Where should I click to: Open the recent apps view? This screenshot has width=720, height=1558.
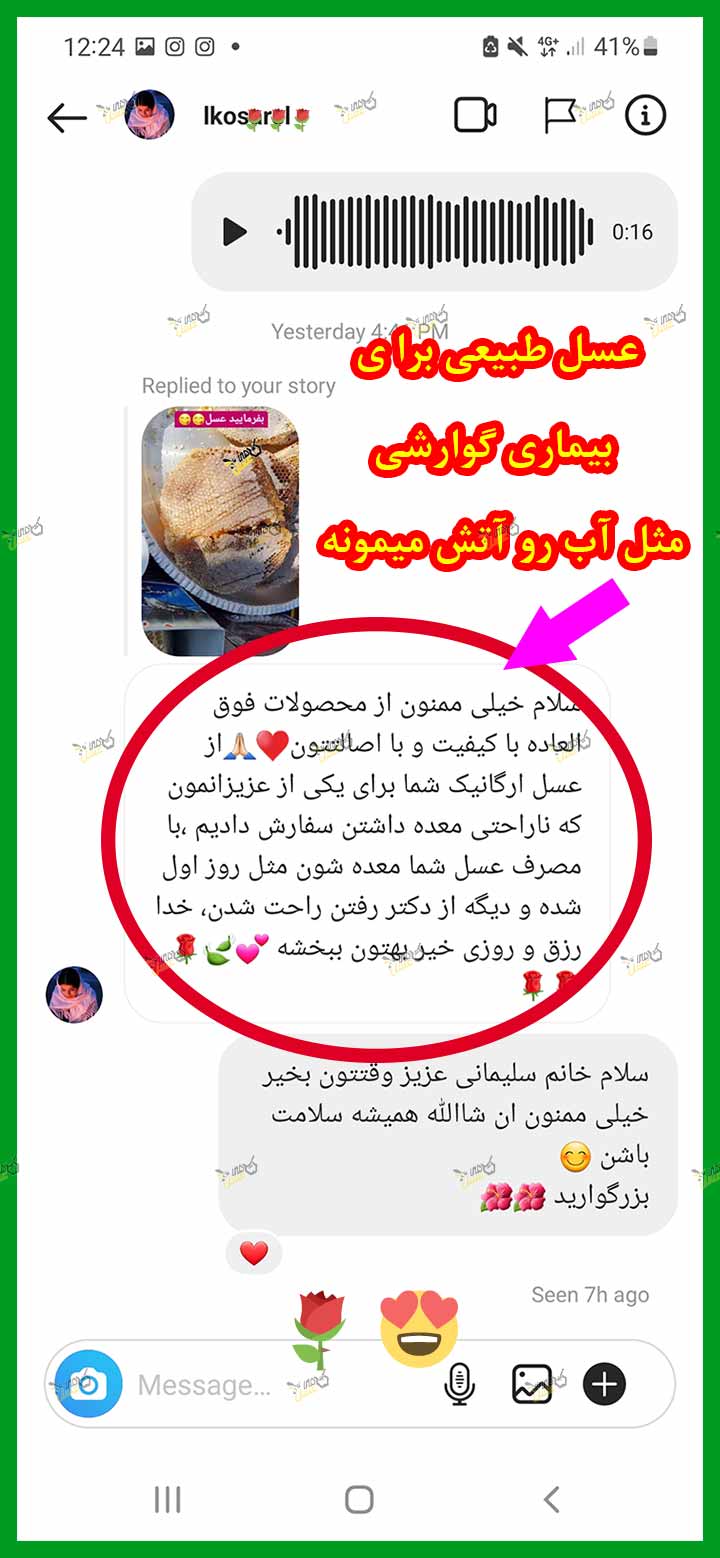point(167,1498)
